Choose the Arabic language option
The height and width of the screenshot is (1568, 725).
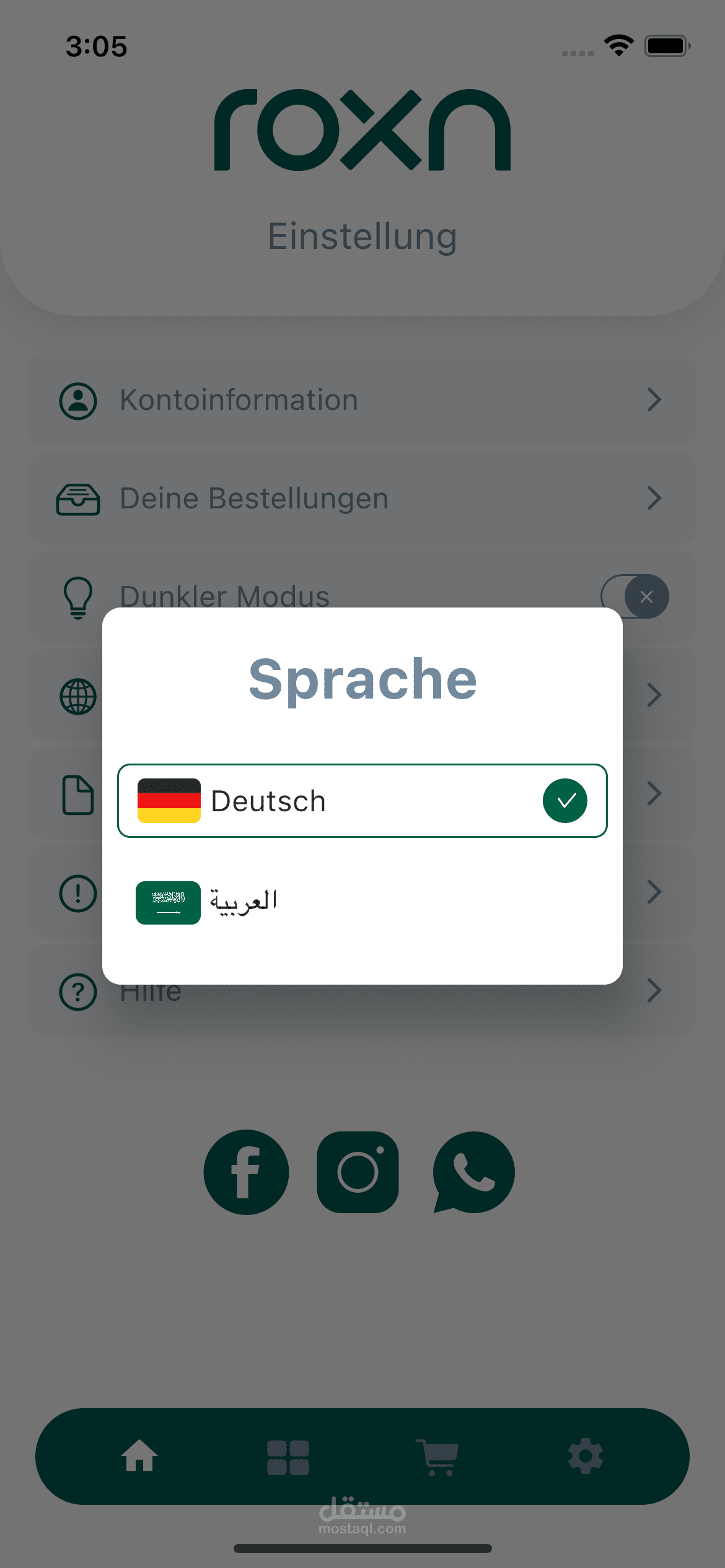pyautogui.click(x=362, y=902)
